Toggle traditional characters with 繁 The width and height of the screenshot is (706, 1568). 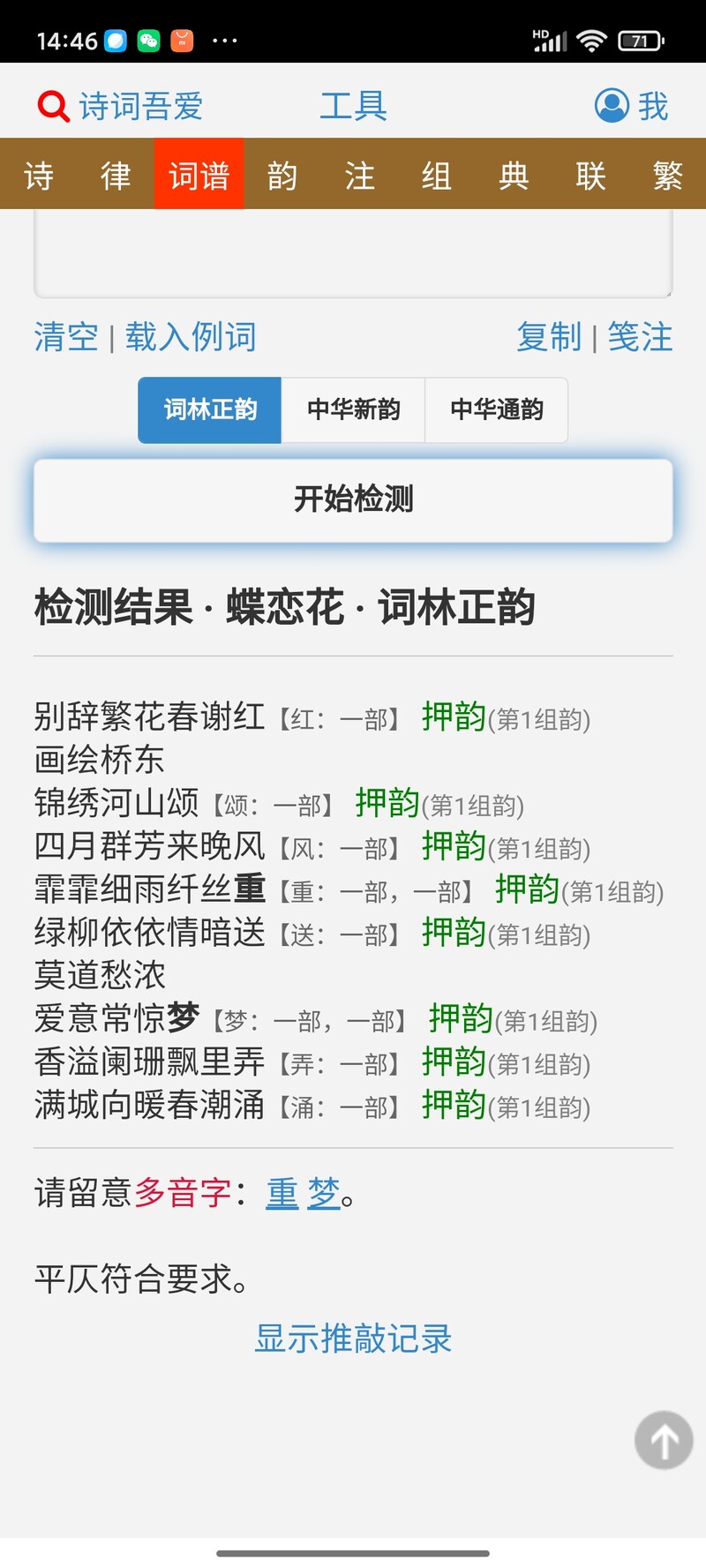[667, 175]
